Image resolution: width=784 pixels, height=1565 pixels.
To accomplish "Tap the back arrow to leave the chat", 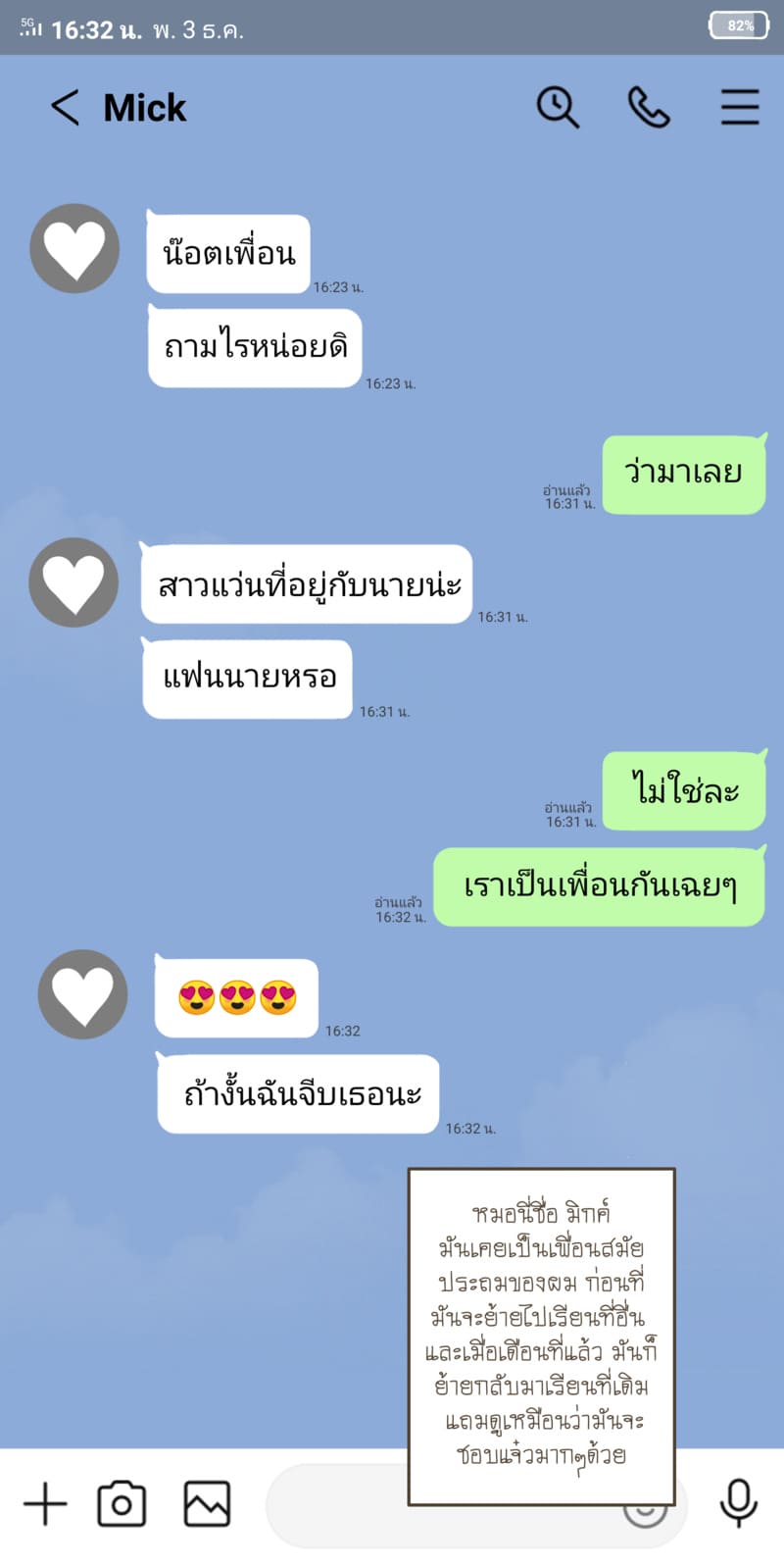I will tap(64, 108).
